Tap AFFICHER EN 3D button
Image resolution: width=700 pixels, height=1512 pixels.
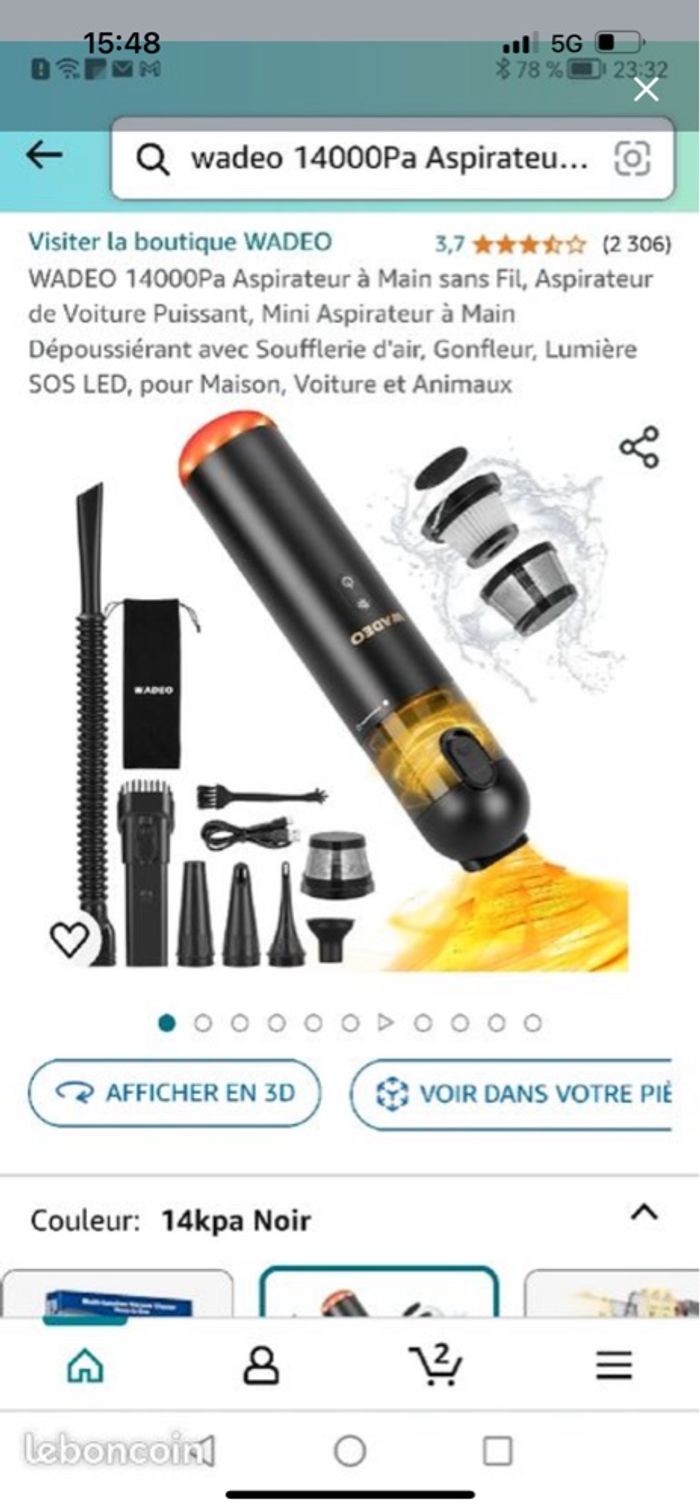[175, 1093]
